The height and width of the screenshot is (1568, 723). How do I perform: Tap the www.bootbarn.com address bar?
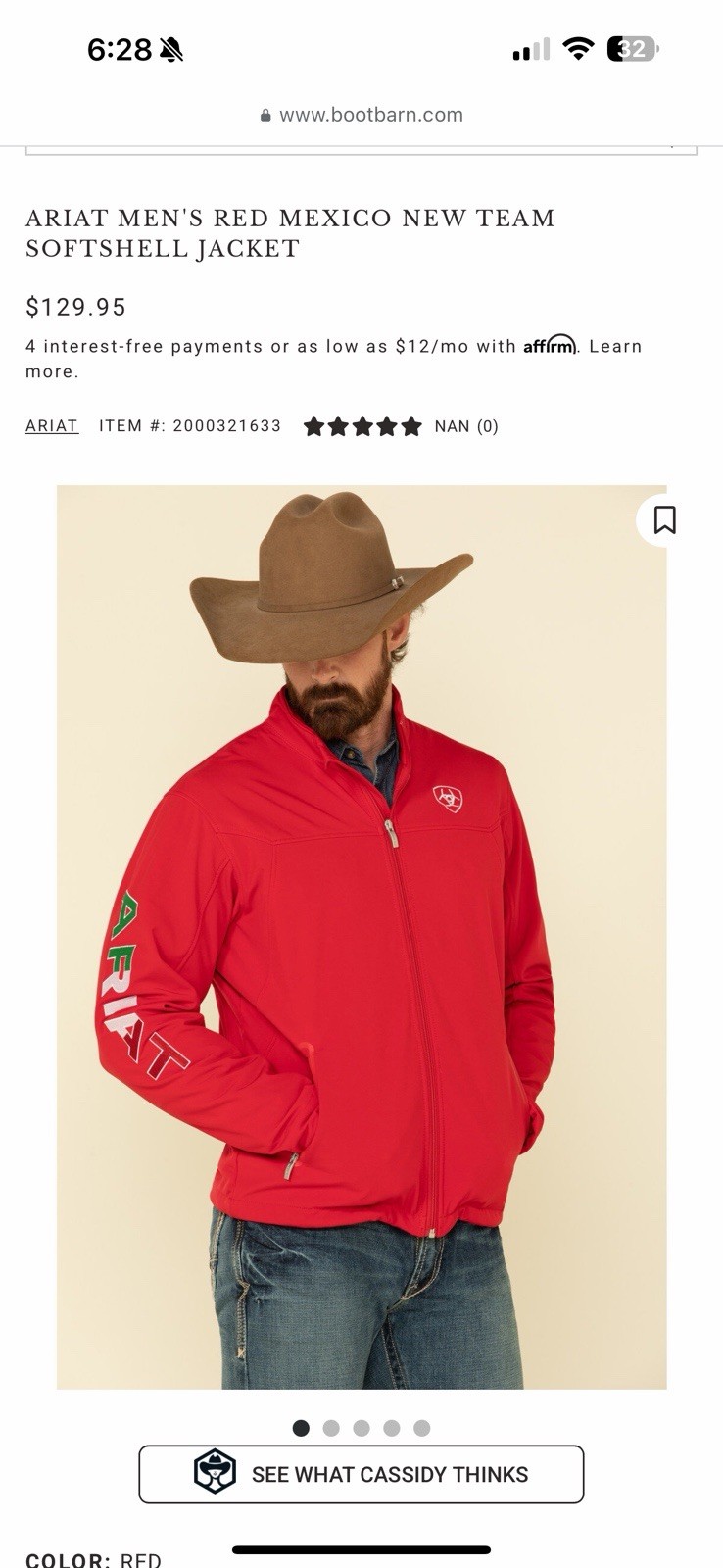click(x=361, y=115)
